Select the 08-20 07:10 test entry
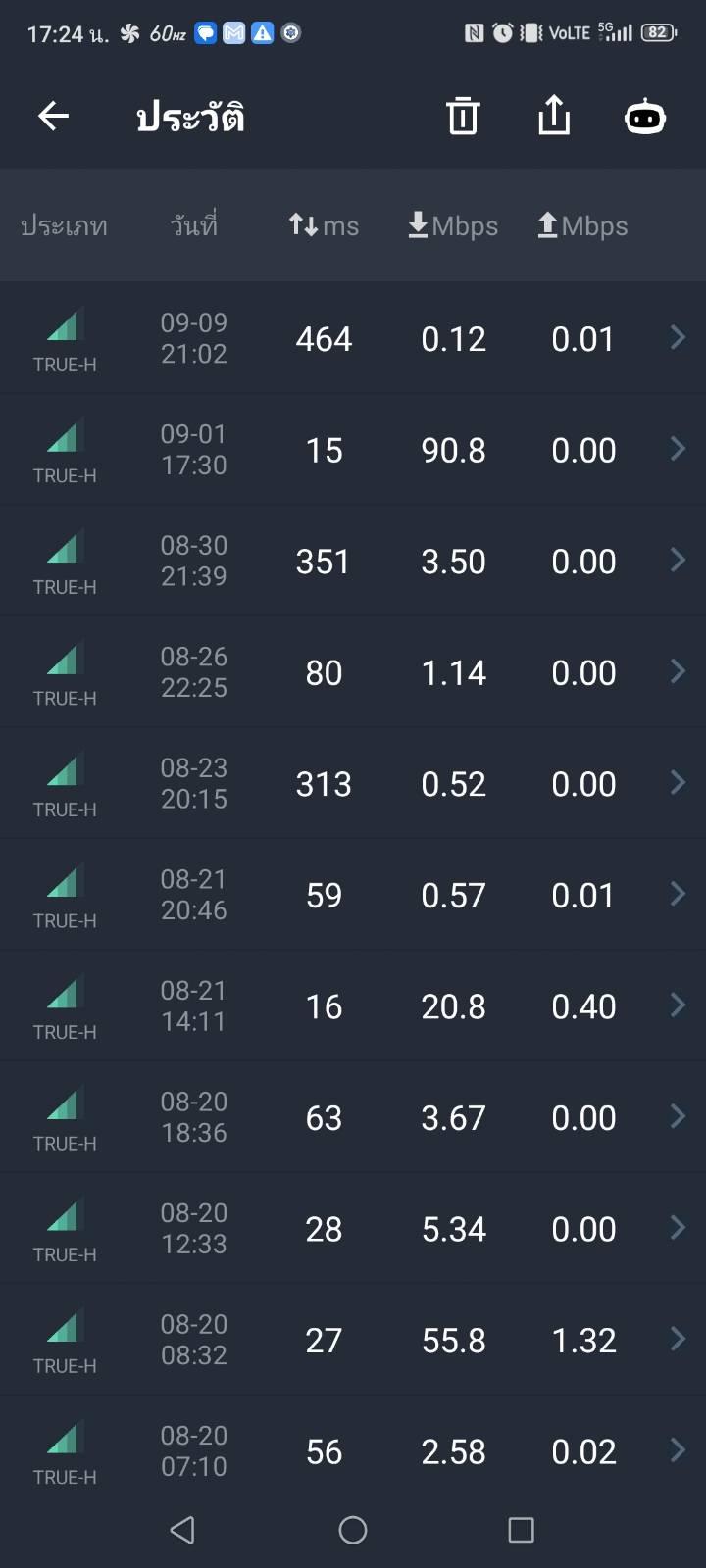706x1568 pixels. 353,1451
